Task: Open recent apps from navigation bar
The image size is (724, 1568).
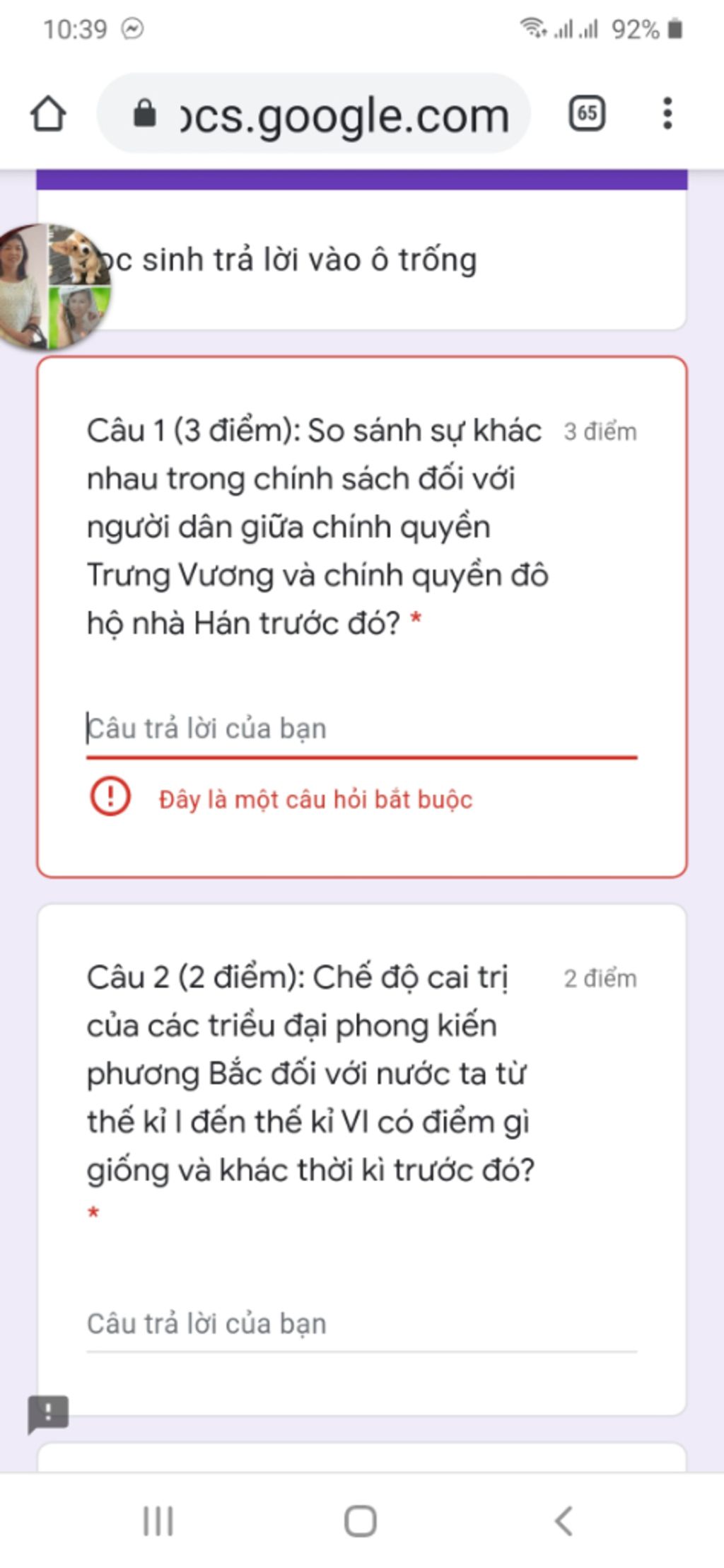Action: pos(158,1521)
